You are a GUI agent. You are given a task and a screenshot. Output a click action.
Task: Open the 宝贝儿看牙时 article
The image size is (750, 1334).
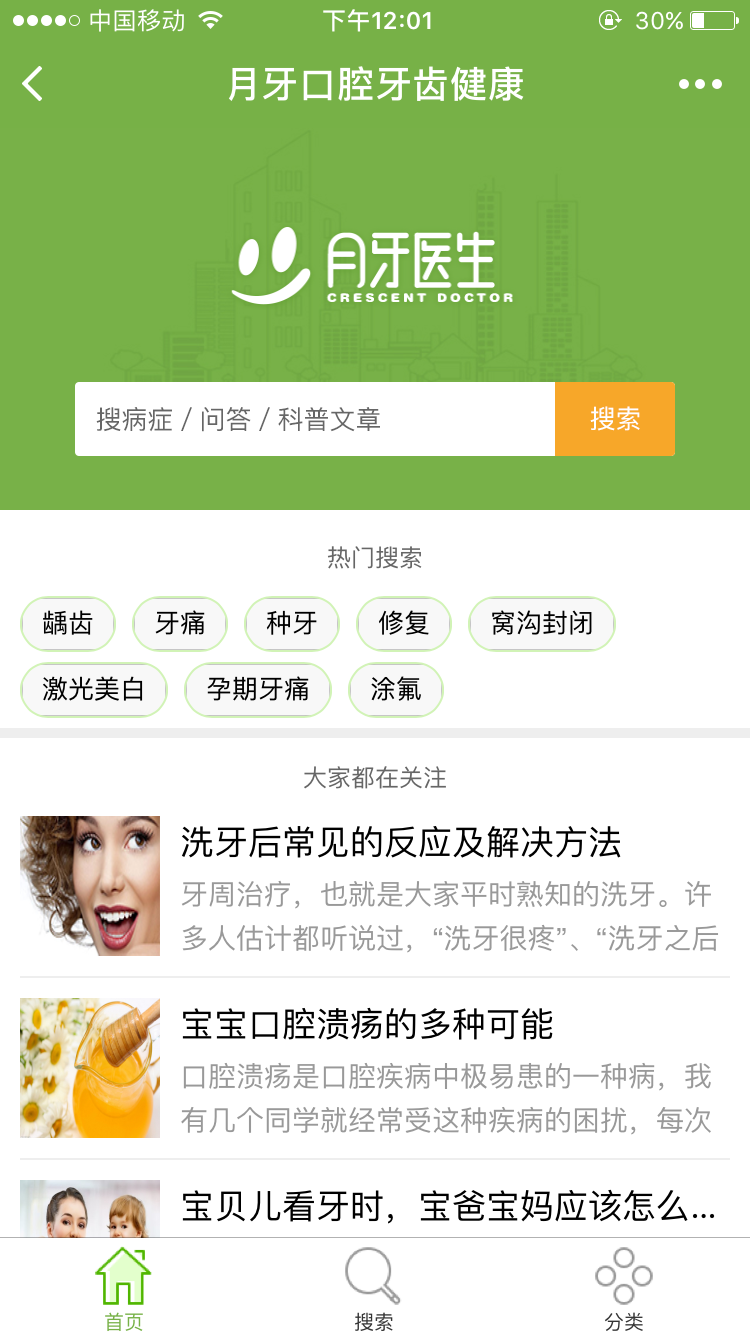point(448,1208)
